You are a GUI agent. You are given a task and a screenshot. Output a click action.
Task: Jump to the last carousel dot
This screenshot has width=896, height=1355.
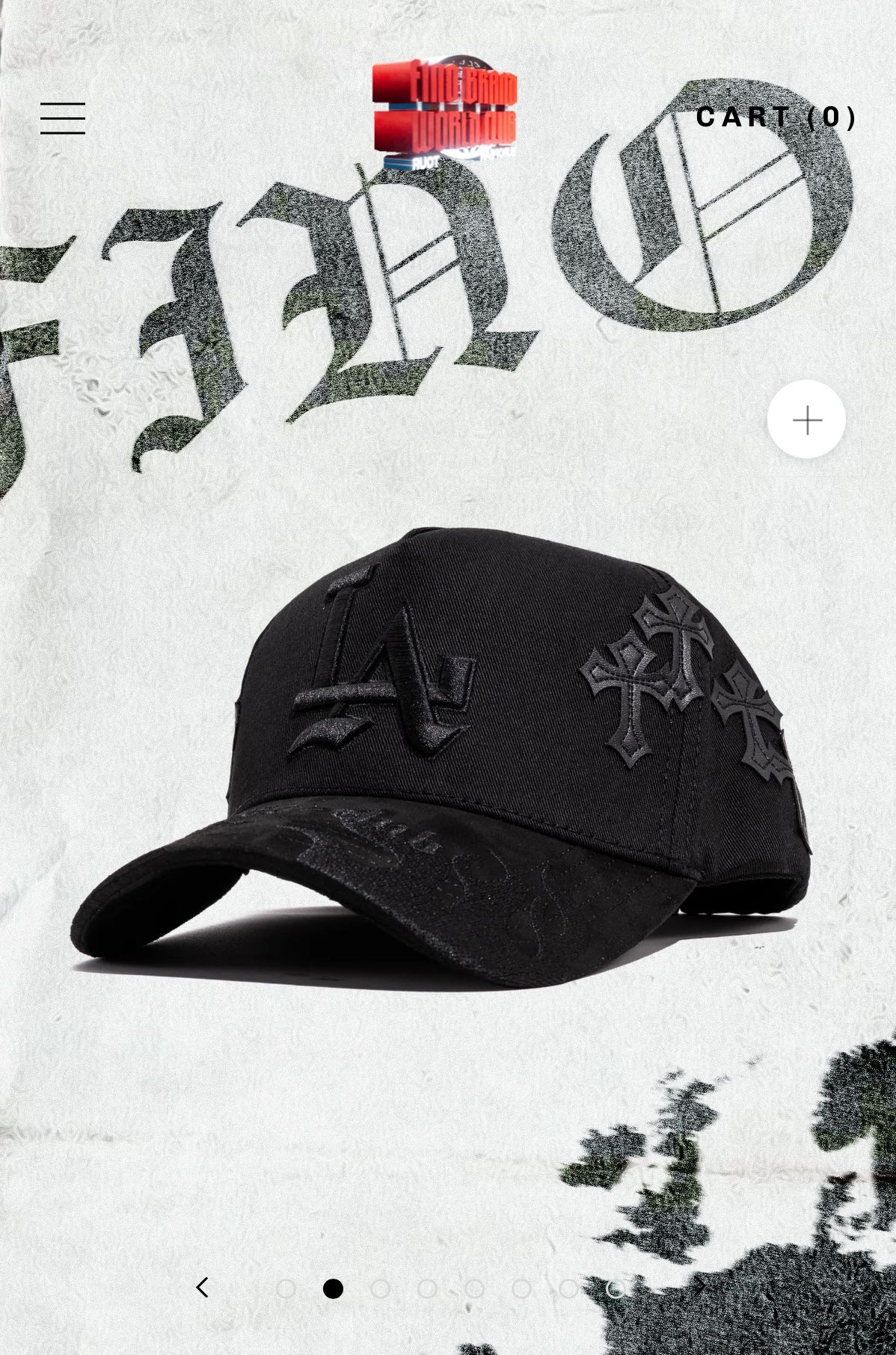pos(615,1288)
